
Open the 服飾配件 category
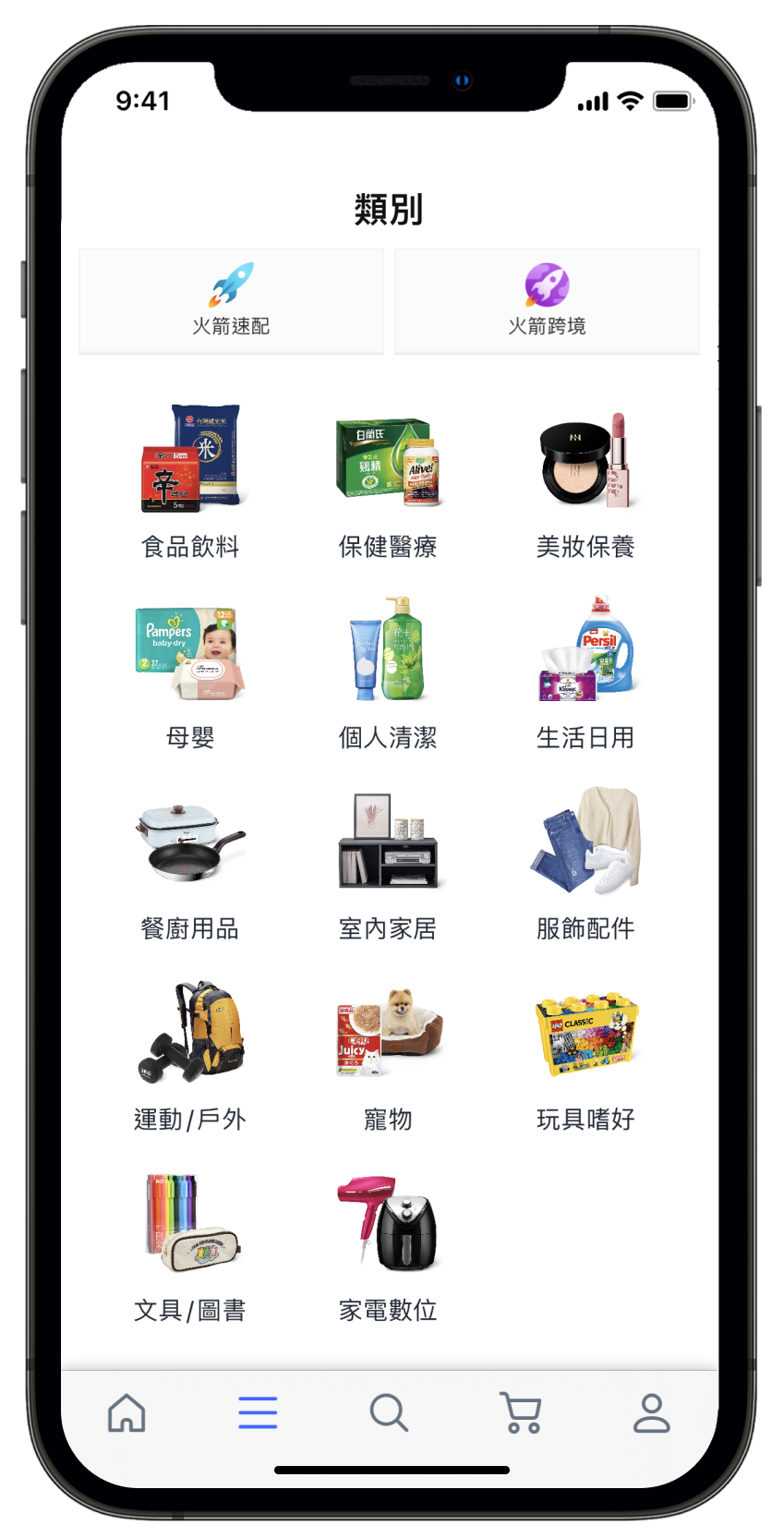pyautogui.click(x=585, y=863)
